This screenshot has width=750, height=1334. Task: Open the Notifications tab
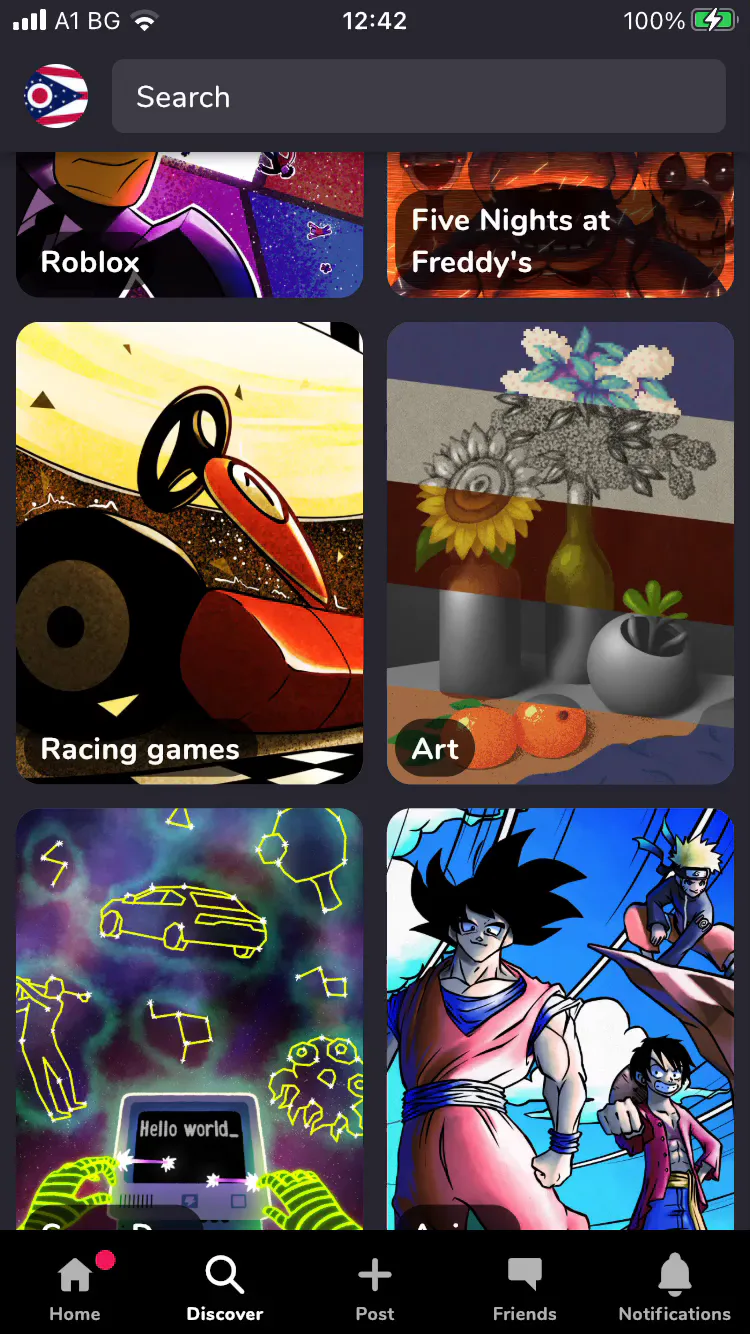(x=674, y=1288)
